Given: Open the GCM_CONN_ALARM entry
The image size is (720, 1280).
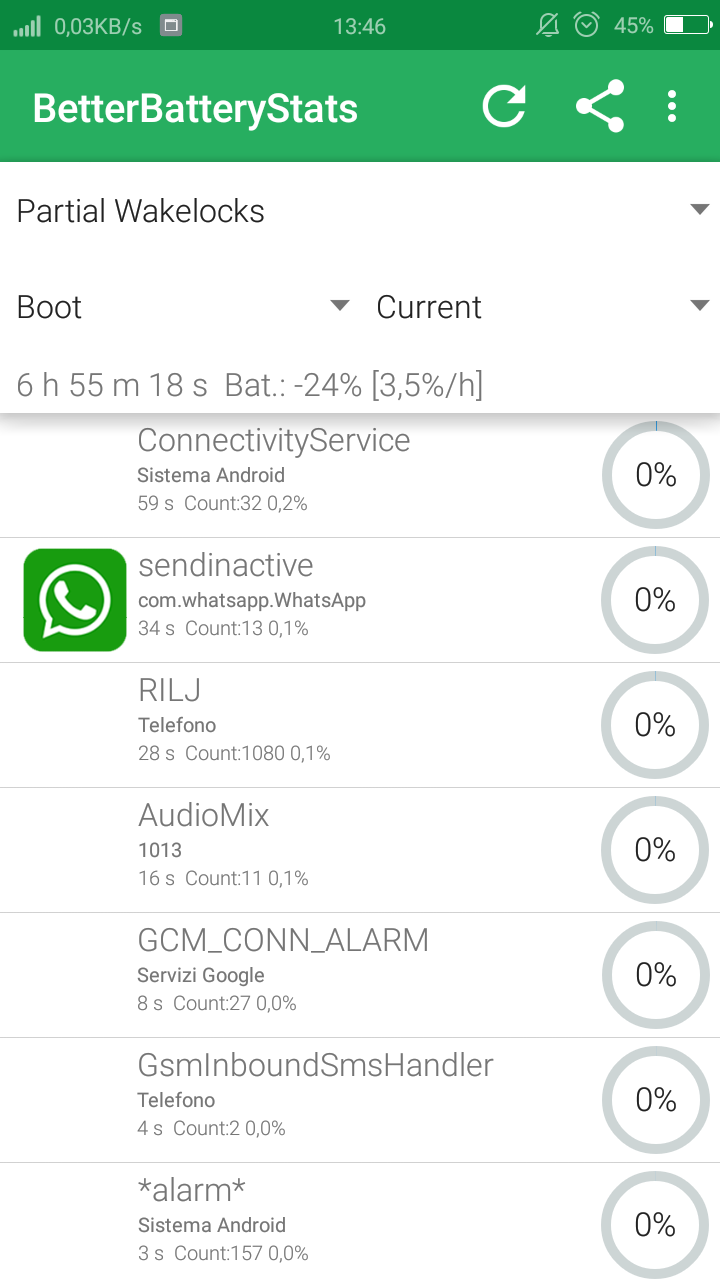Looking at the screenshot, I should click(x=360, y=975).
